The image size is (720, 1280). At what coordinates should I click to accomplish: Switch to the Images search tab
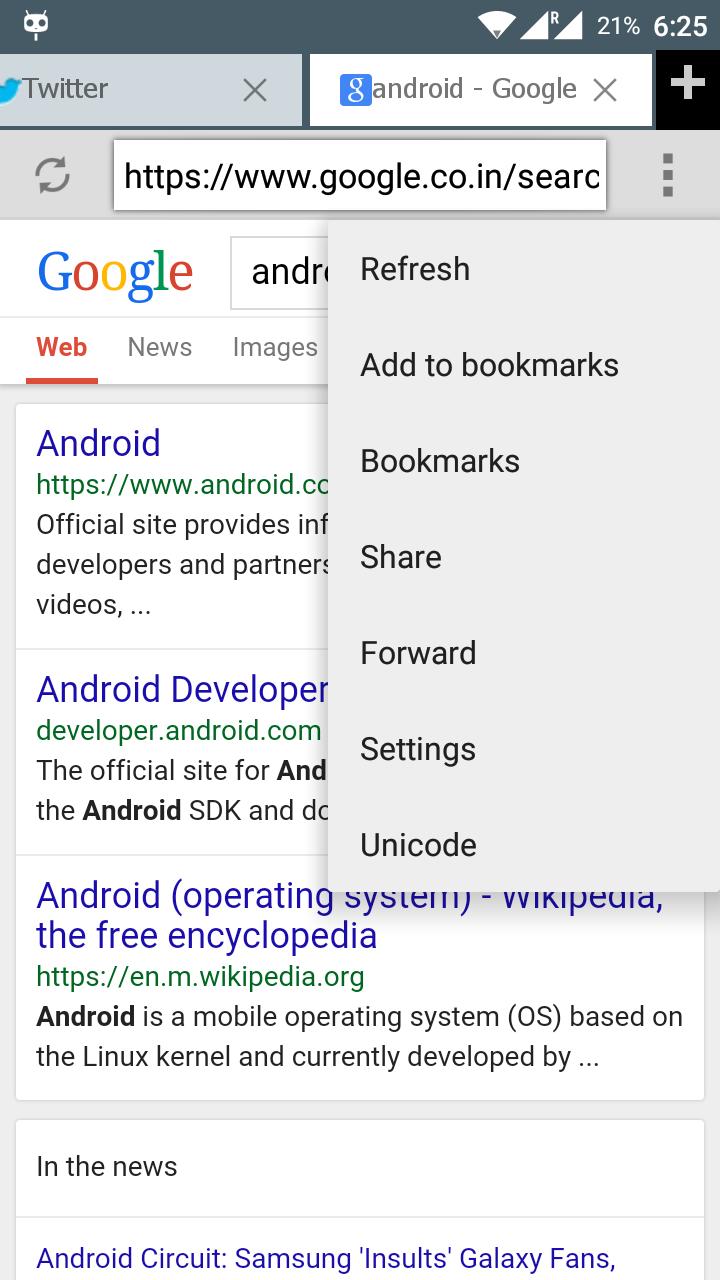[x=274, y=347]
